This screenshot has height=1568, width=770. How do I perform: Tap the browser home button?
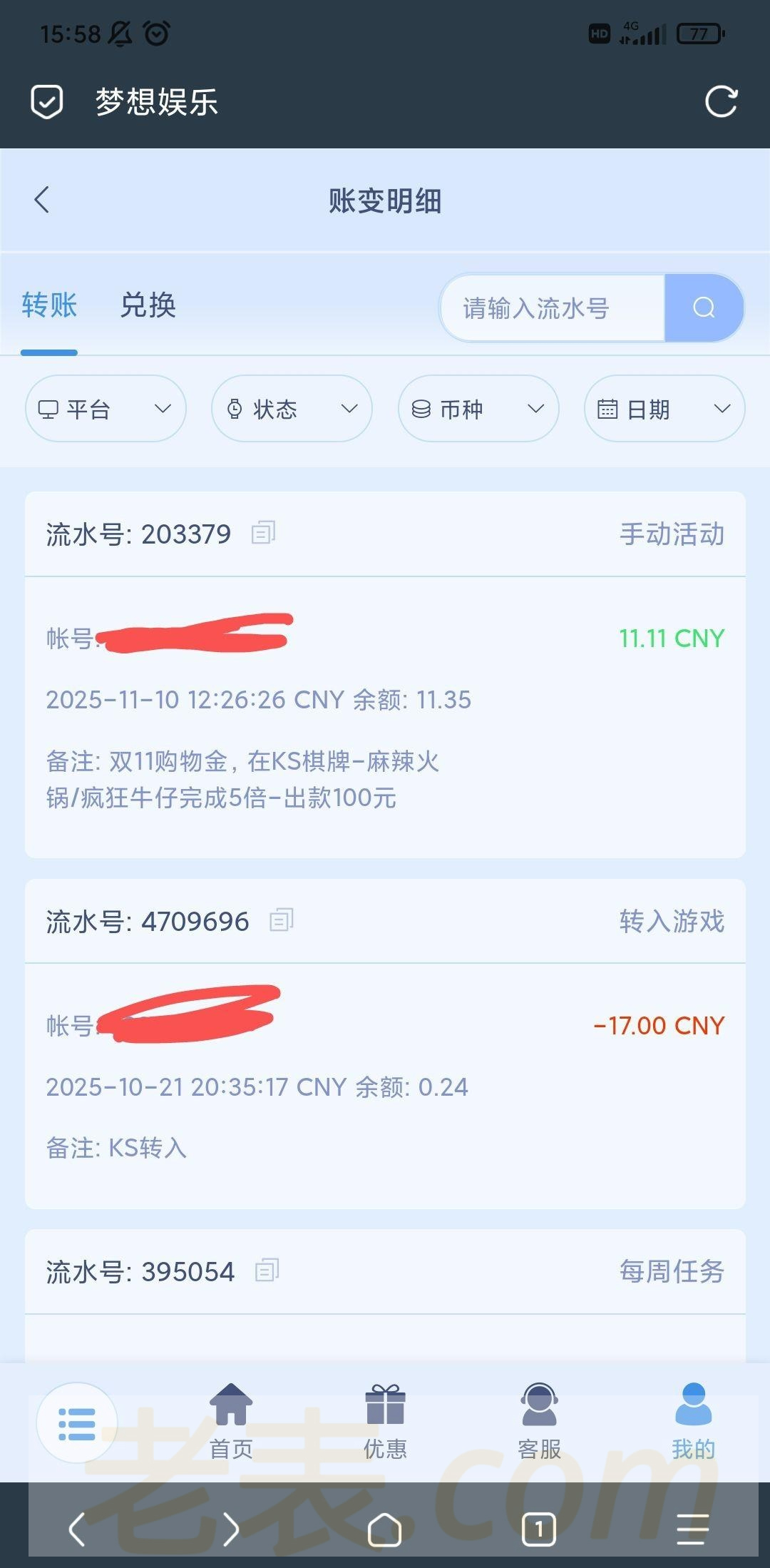384,1529
